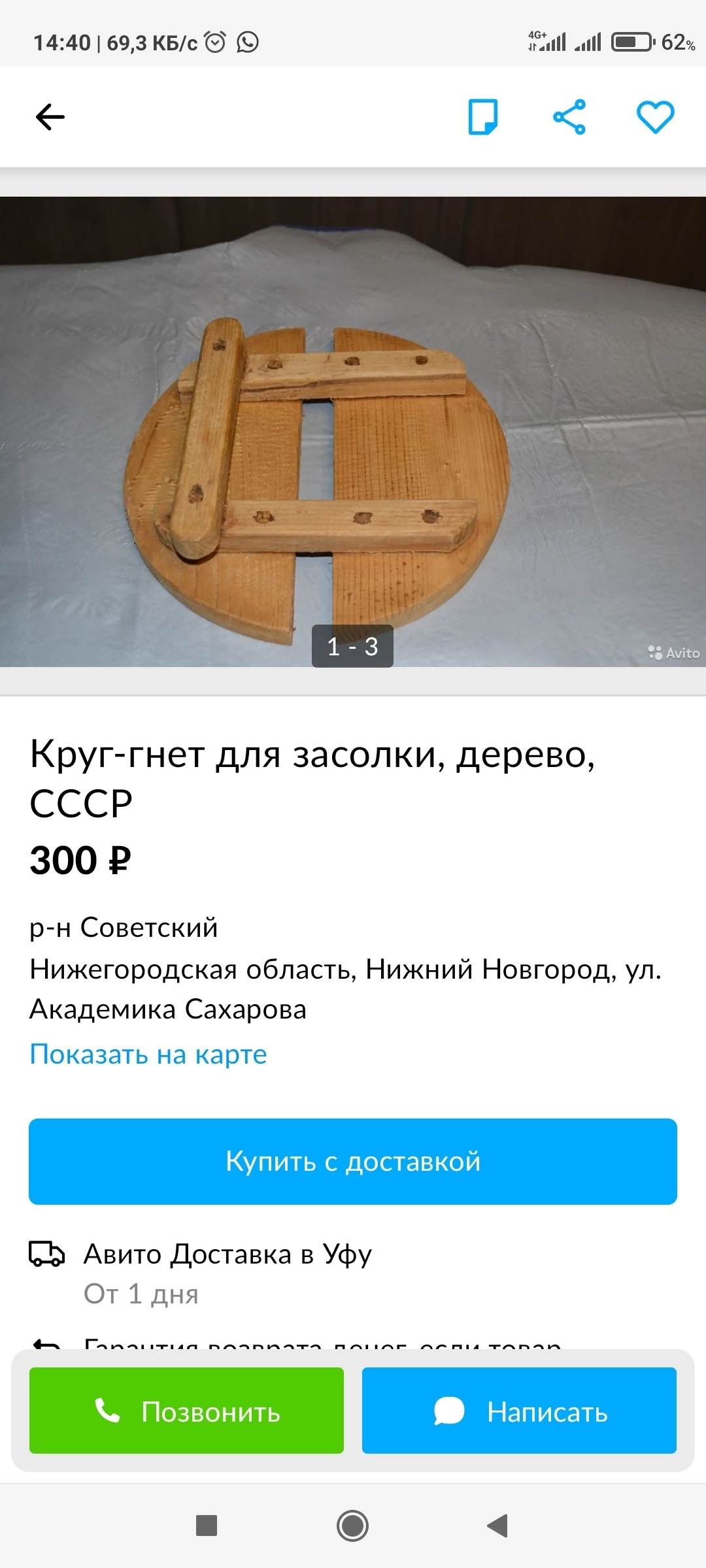
Task: Add listing to favorites with heart
Action: point(655,118)
